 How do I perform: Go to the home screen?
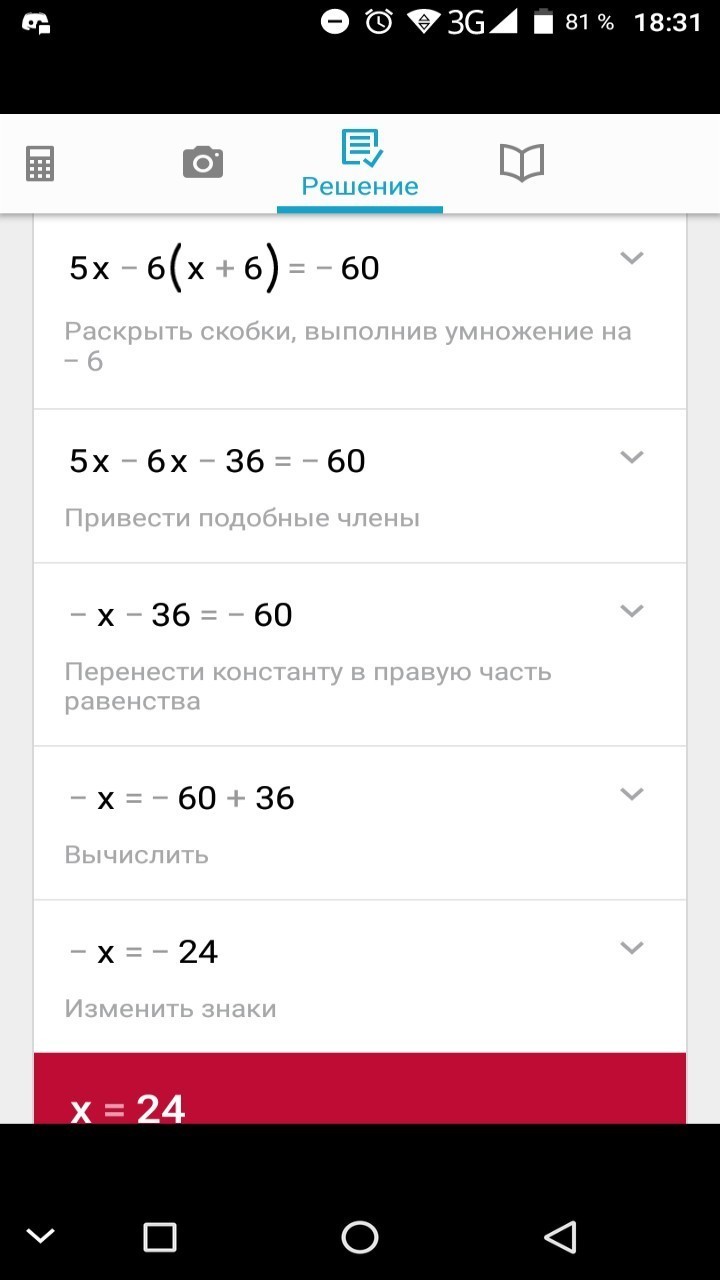pyautogui.click(x=360, y=1237)
